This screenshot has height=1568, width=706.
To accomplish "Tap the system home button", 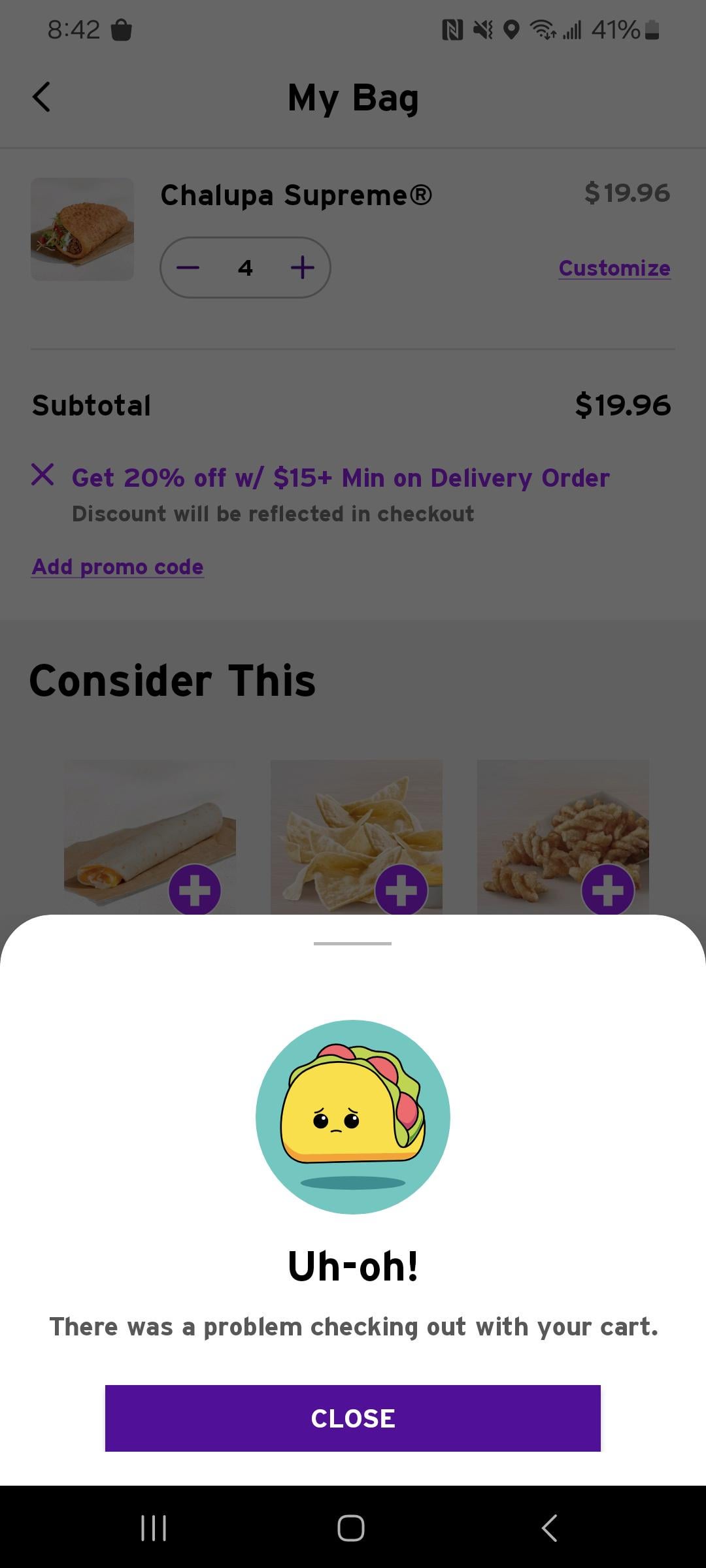I will tap(351, 1528).
